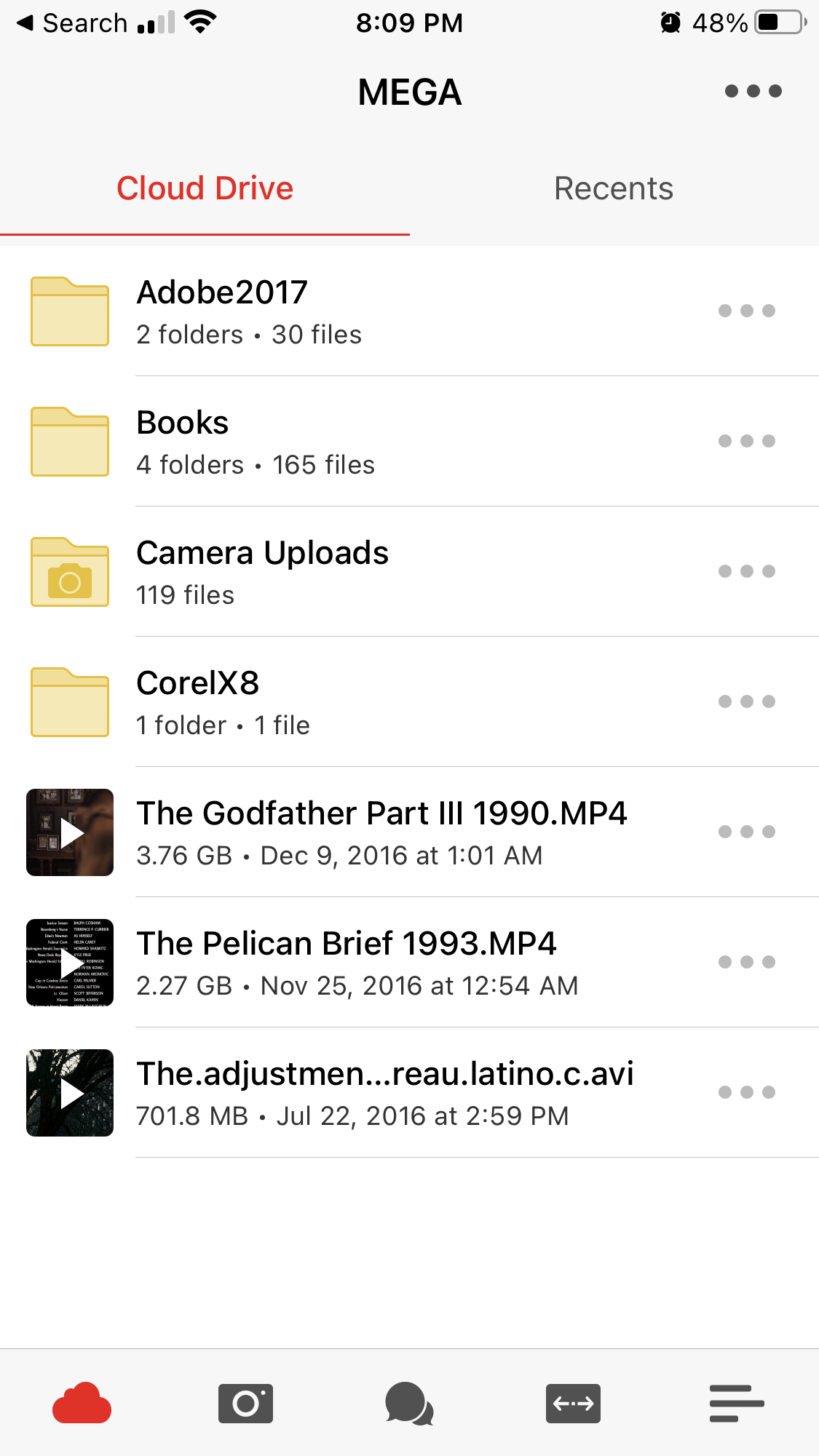Open options for Camera Uploads
819x1456 pixels.
click(x=746, y=571)
